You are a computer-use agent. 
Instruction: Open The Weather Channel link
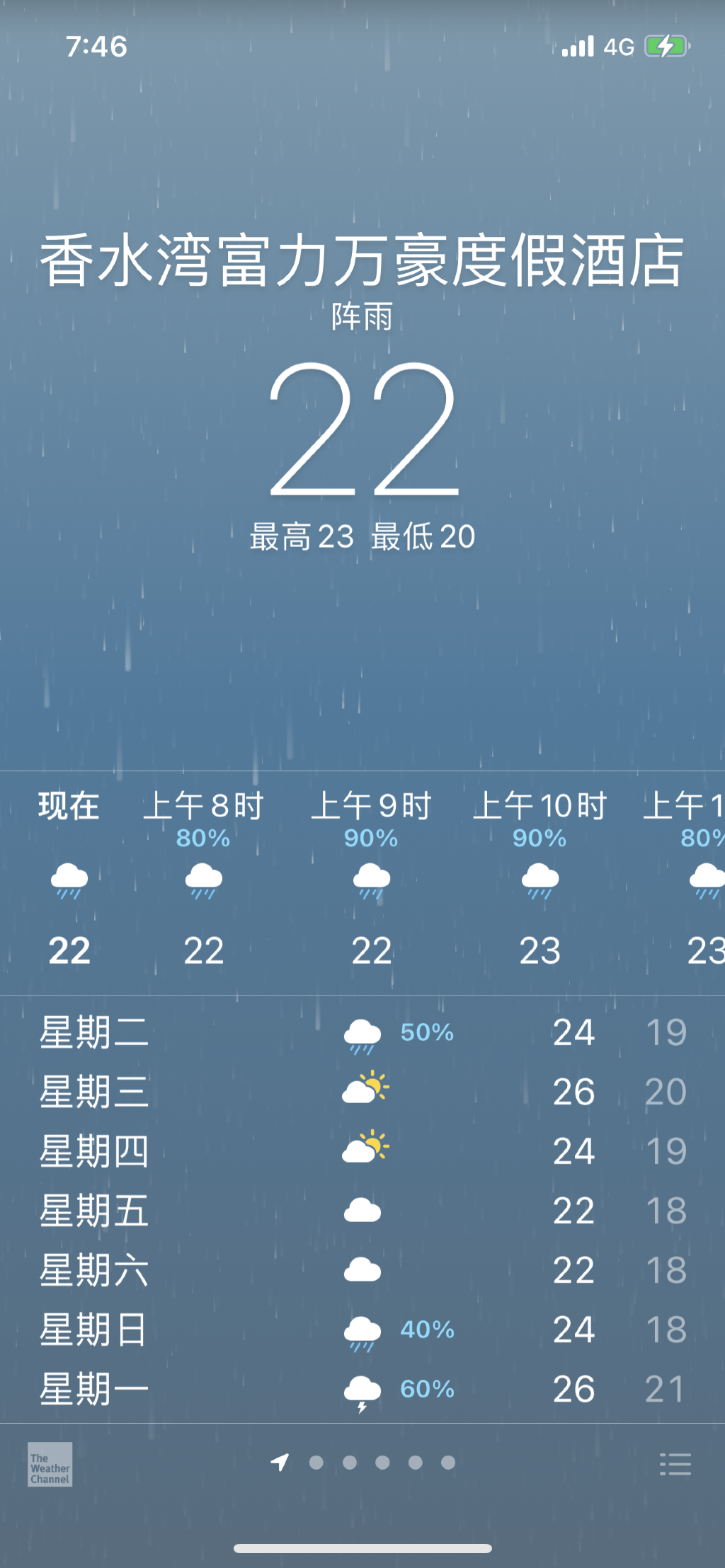pyautogui.click(x=50, y=1464)
